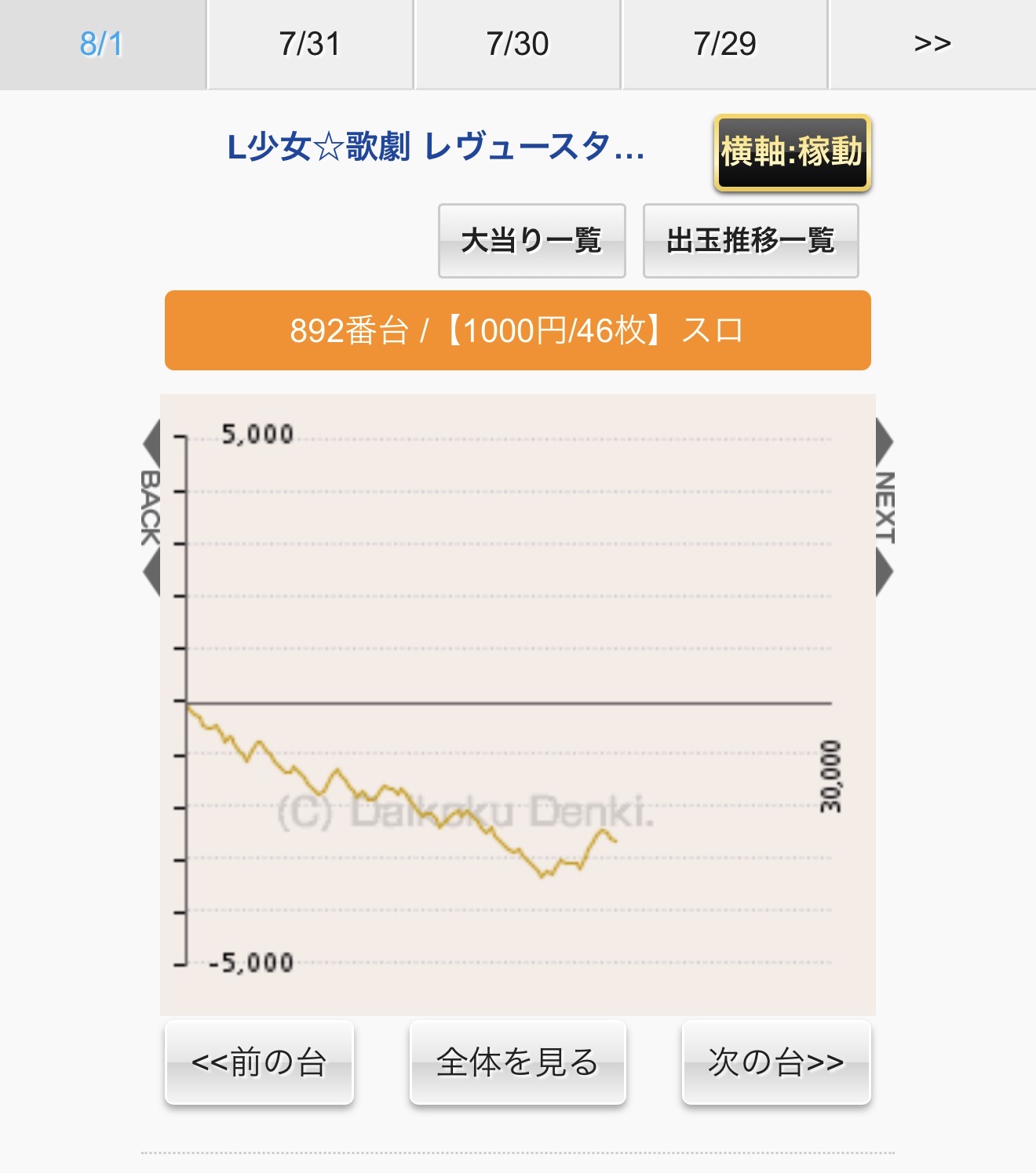1036x1173 pixels.
Task: Show more dates with the >> tab
Action: 932,44
